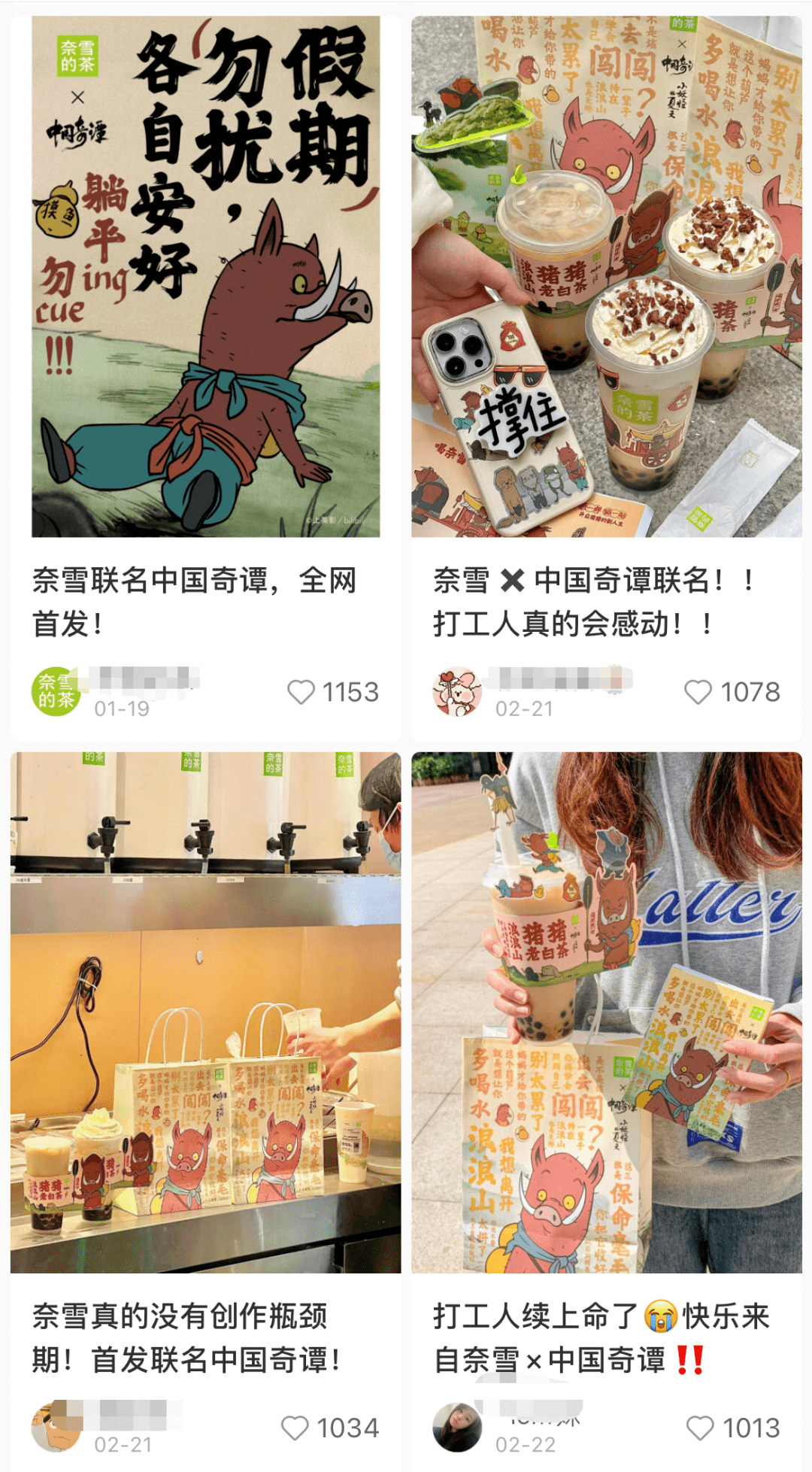View author avatar of the 1034-like post
812x1472 pixels.
click(x=56, y=1426)
